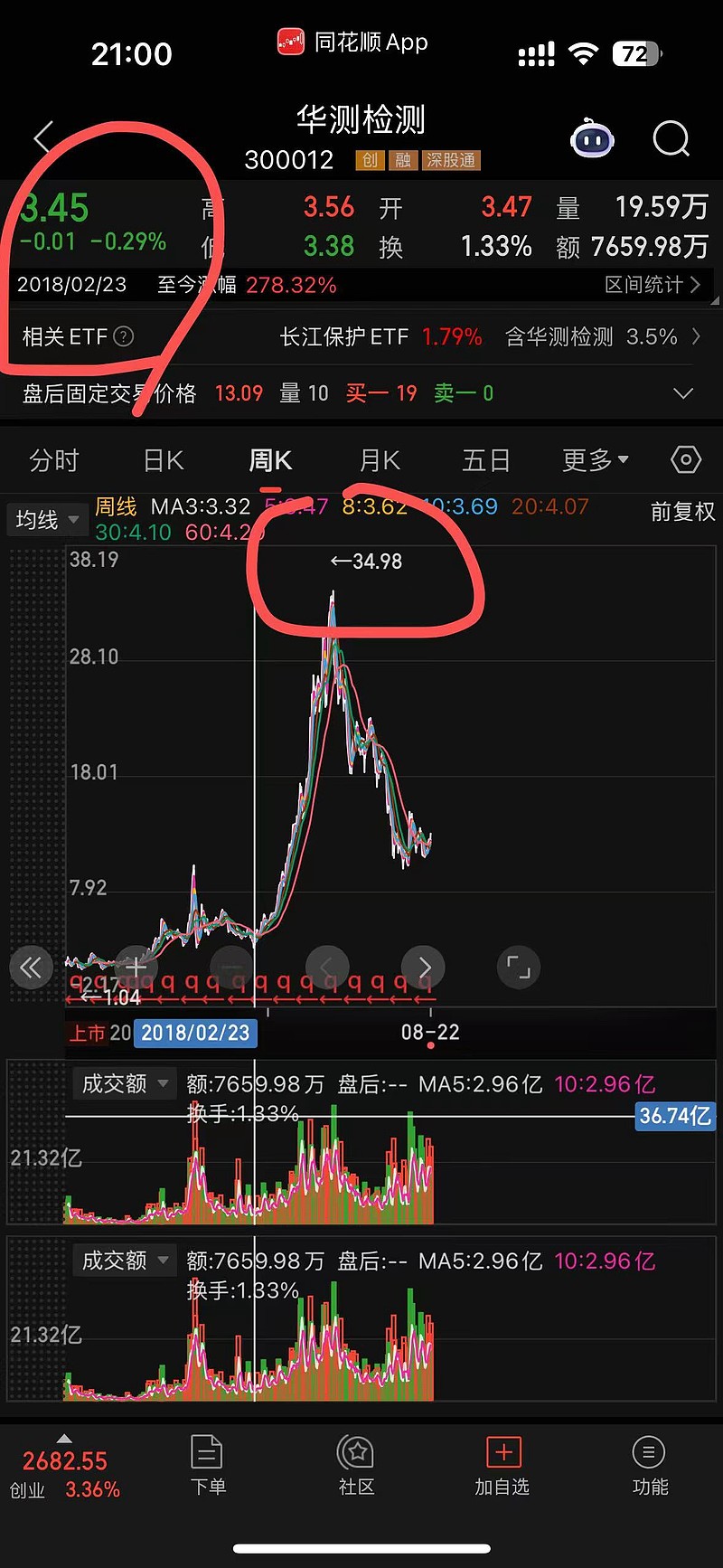The height and width of the screenshot is (1568, 723).
Task: Tap the search magnifier icon
Action: pyautogui.click(x=671, y=138)
